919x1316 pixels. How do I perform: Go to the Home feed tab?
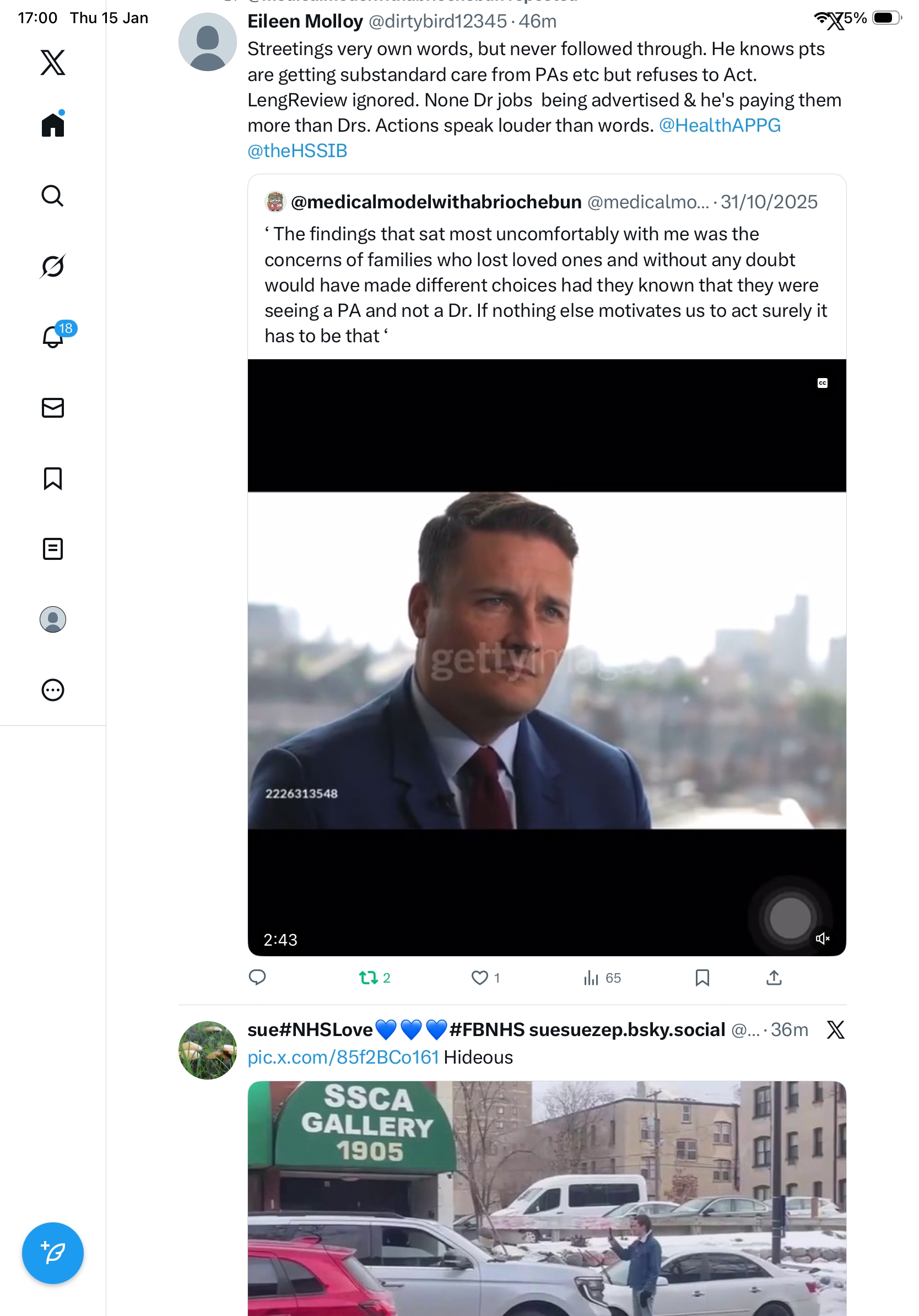click(x=53, y=125)
